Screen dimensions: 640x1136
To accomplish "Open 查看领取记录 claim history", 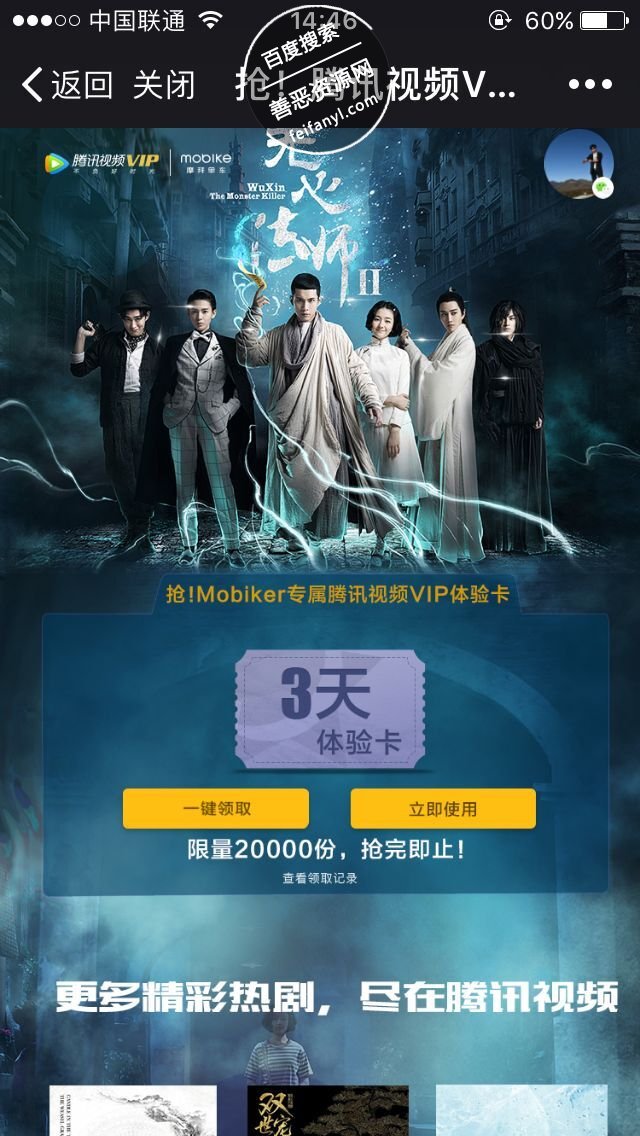I will (320, 878).
